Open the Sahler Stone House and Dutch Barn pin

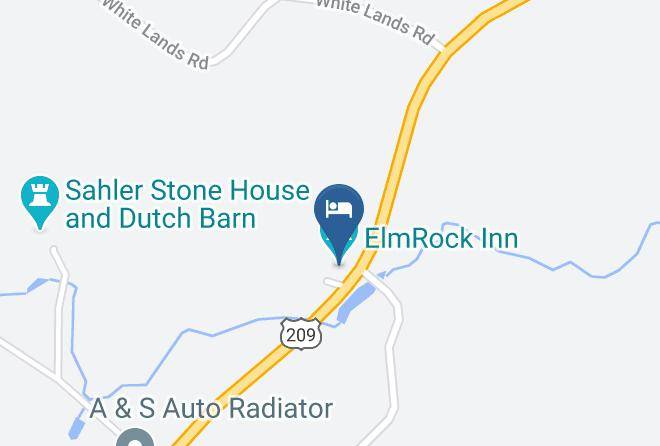(40, 202)
